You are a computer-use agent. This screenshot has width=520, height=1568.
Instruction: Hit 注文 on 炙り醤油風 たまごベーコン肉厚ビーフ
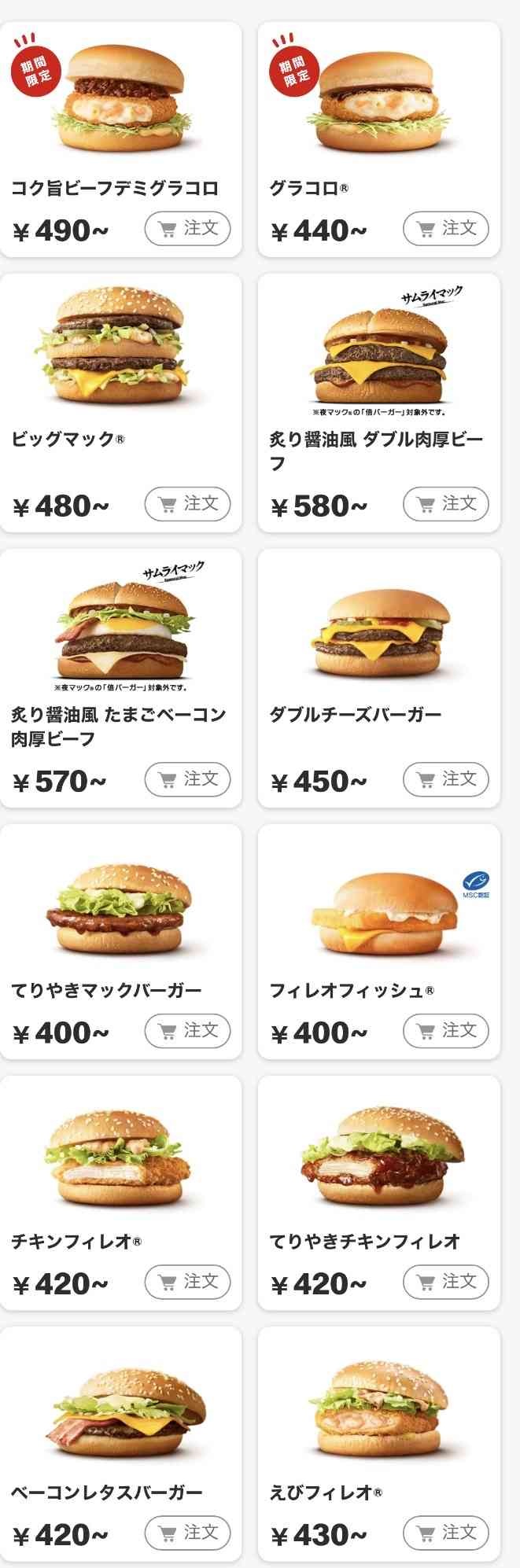[x=187, y=779]
